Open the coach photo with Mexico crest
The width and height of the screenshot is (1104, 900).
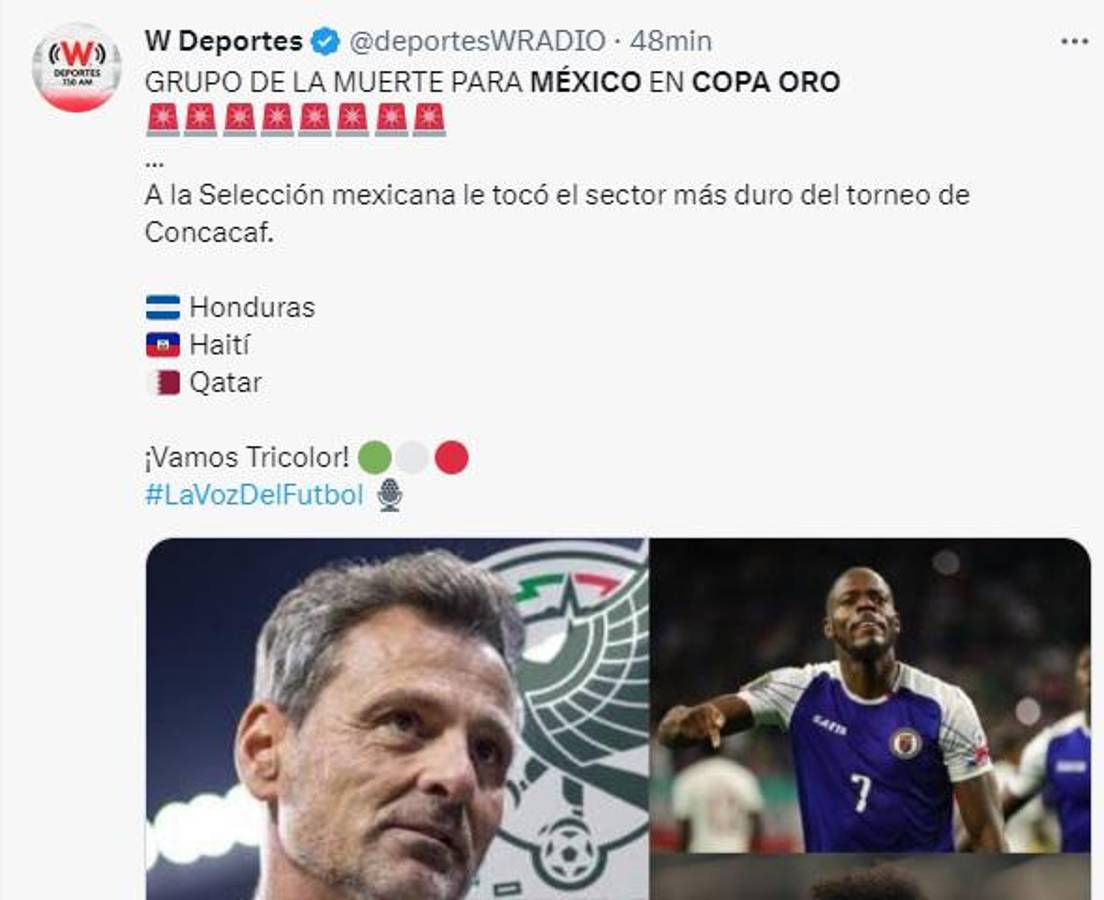(x=397, y=720)
